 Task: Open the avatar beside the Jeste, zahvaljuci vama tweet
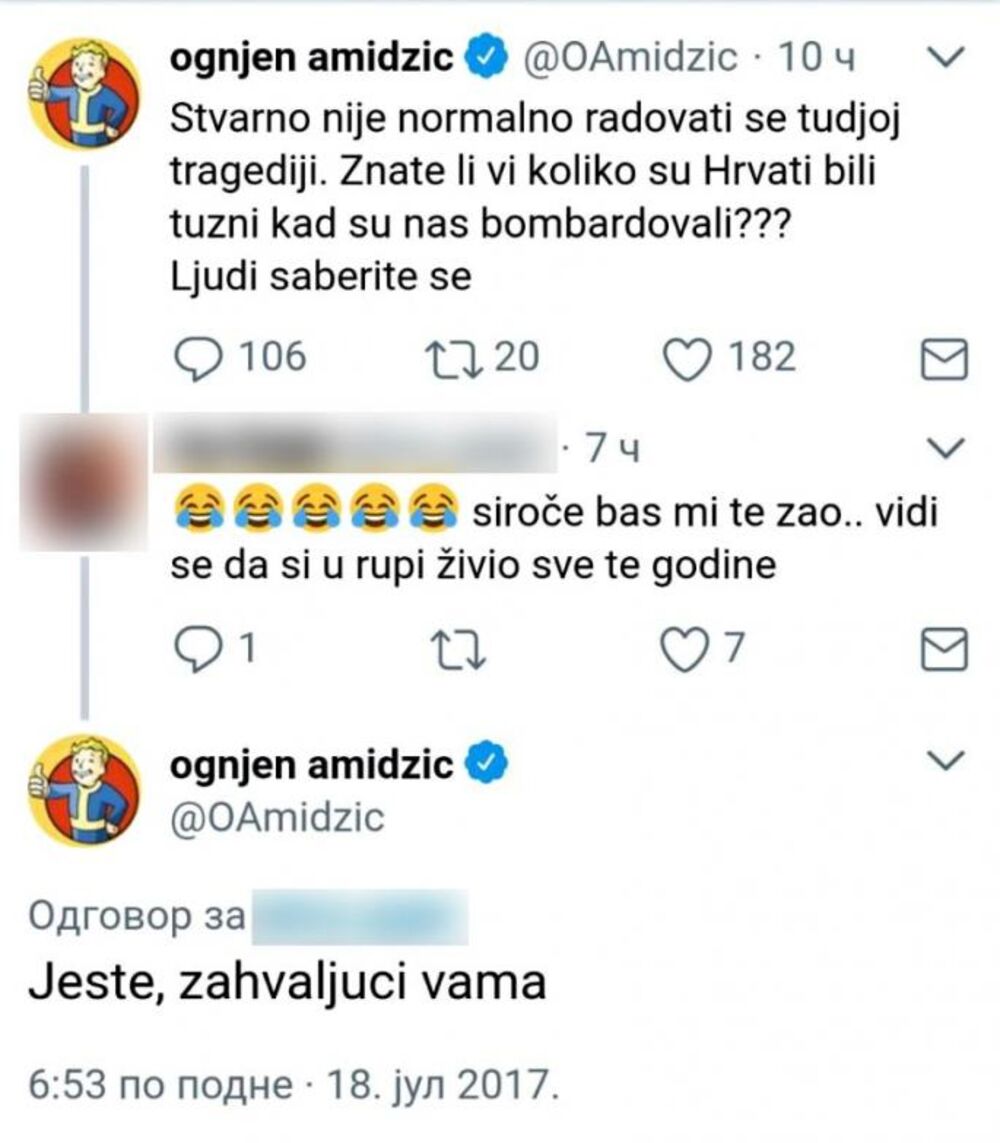pyautogui.click(x=83, y=790)
